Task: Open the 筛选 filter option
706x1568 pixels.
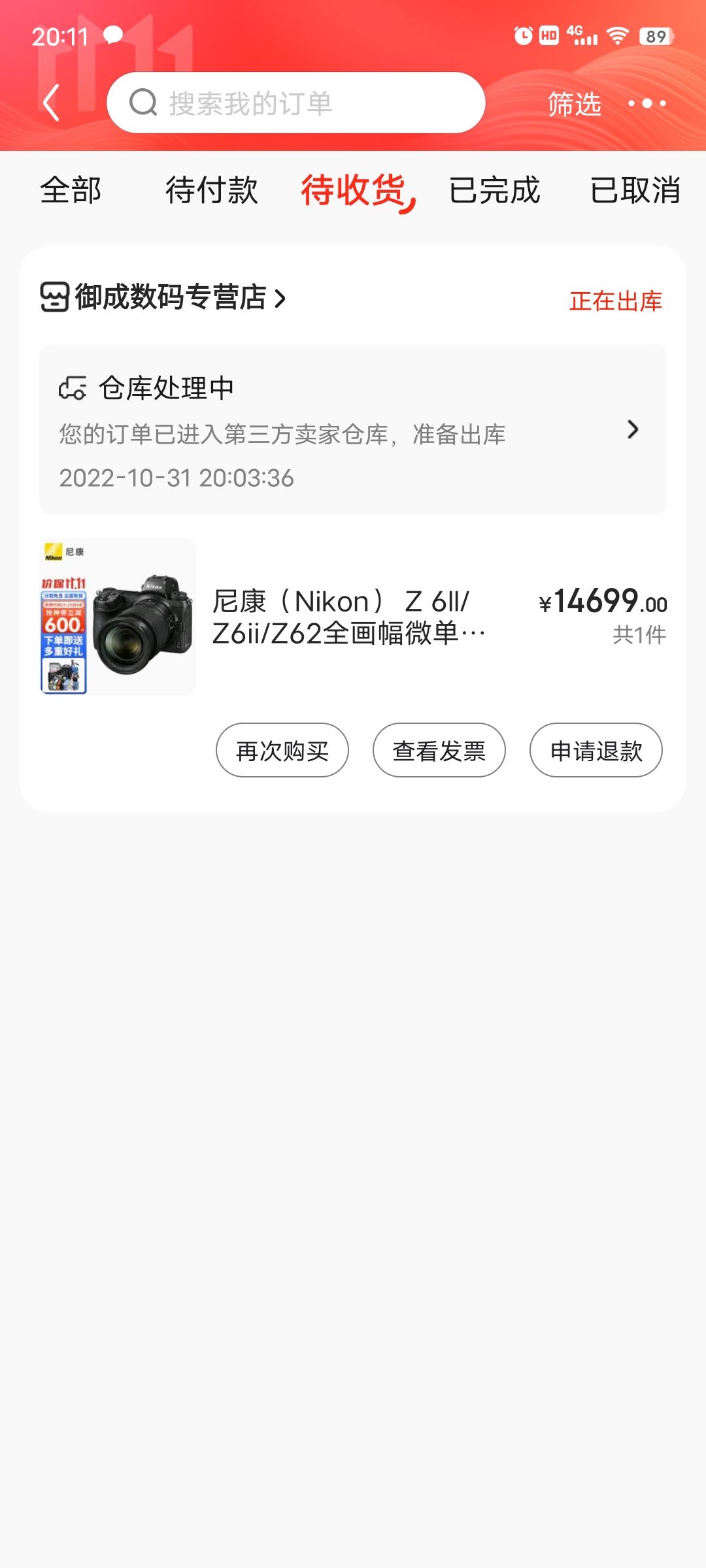Action: coord(574,105)
